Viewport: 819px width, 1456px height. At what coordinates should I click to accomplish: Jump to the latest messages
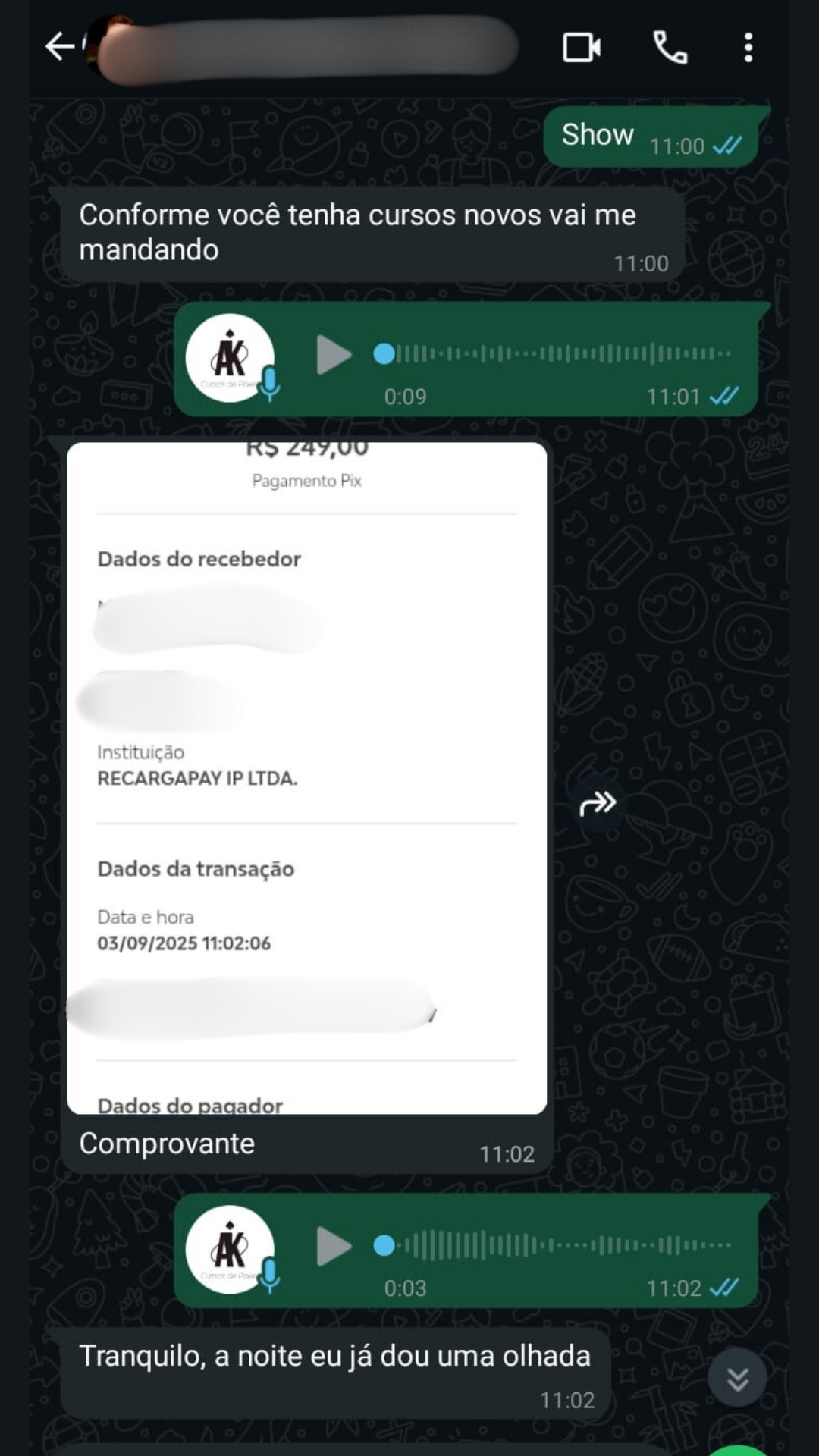point(737,1377)
